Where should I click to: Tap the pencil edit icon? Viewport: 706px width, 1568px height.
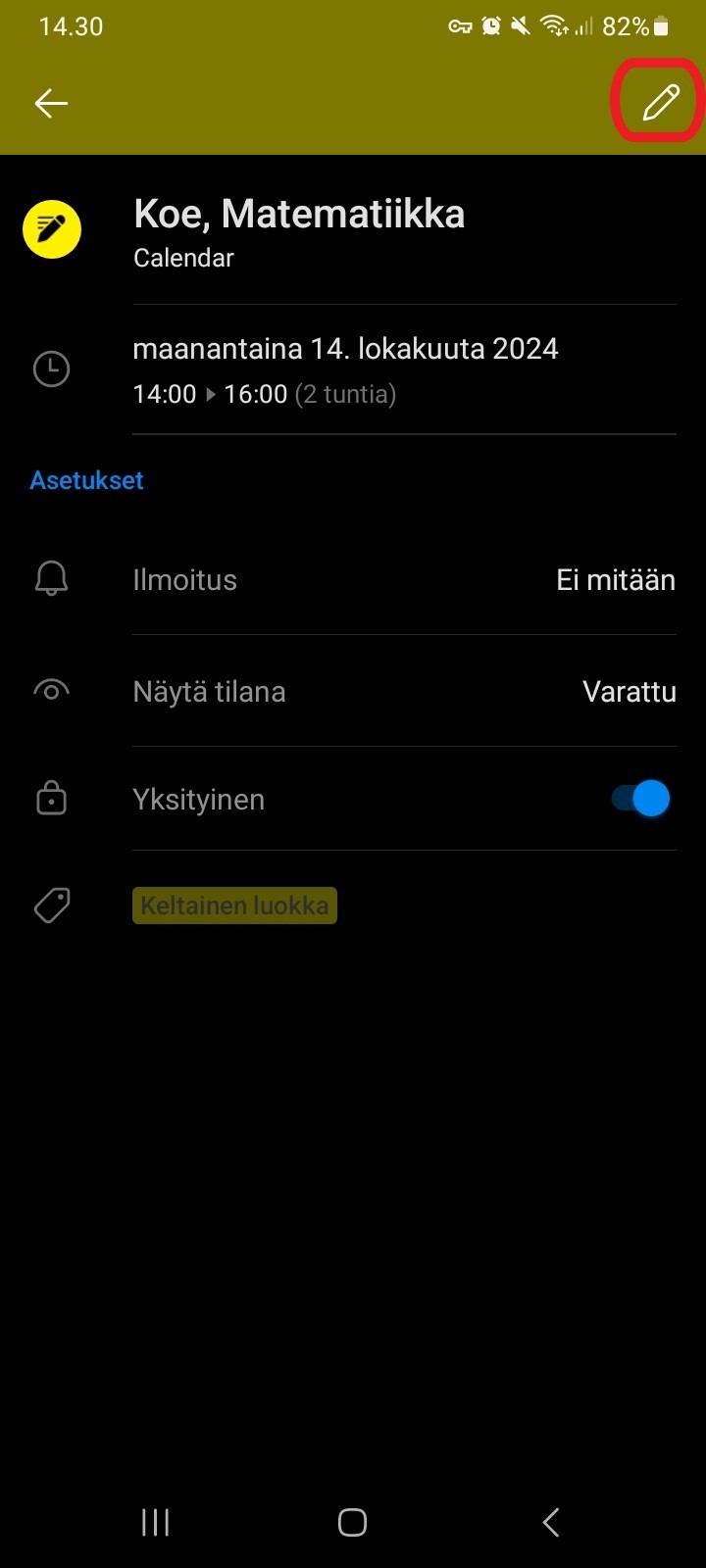pyautogui.click(x=661, y=102)
